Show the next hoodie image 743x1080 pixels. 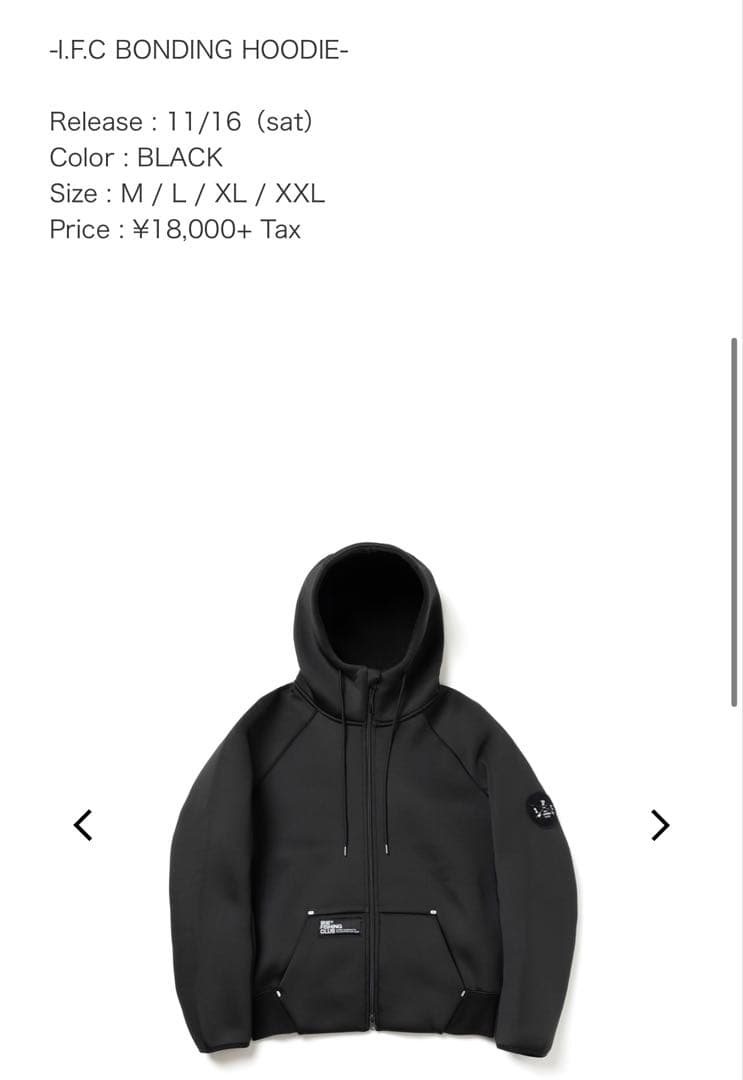(x=659, y=824)
